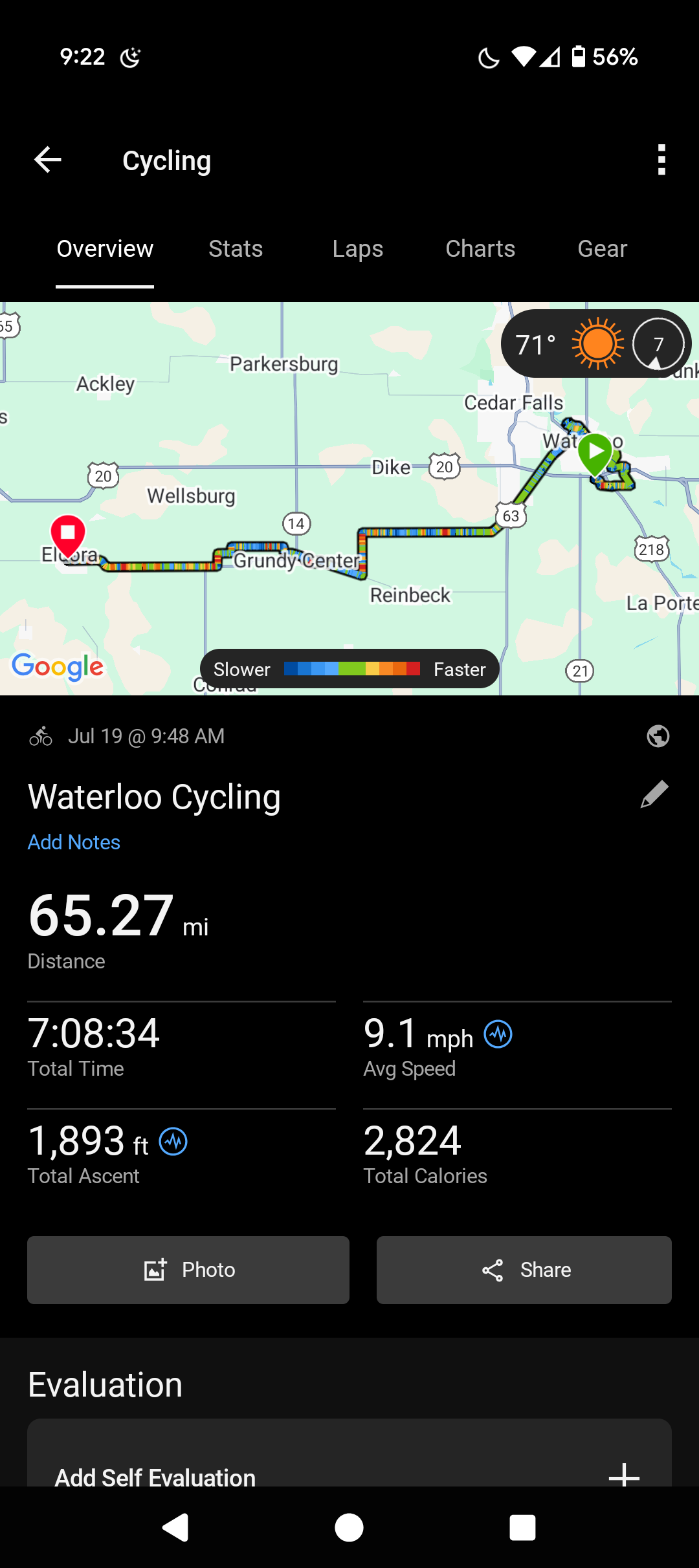Switch to the Laps tab
The image size is (699, 1568).
click(x=358, y=249)
